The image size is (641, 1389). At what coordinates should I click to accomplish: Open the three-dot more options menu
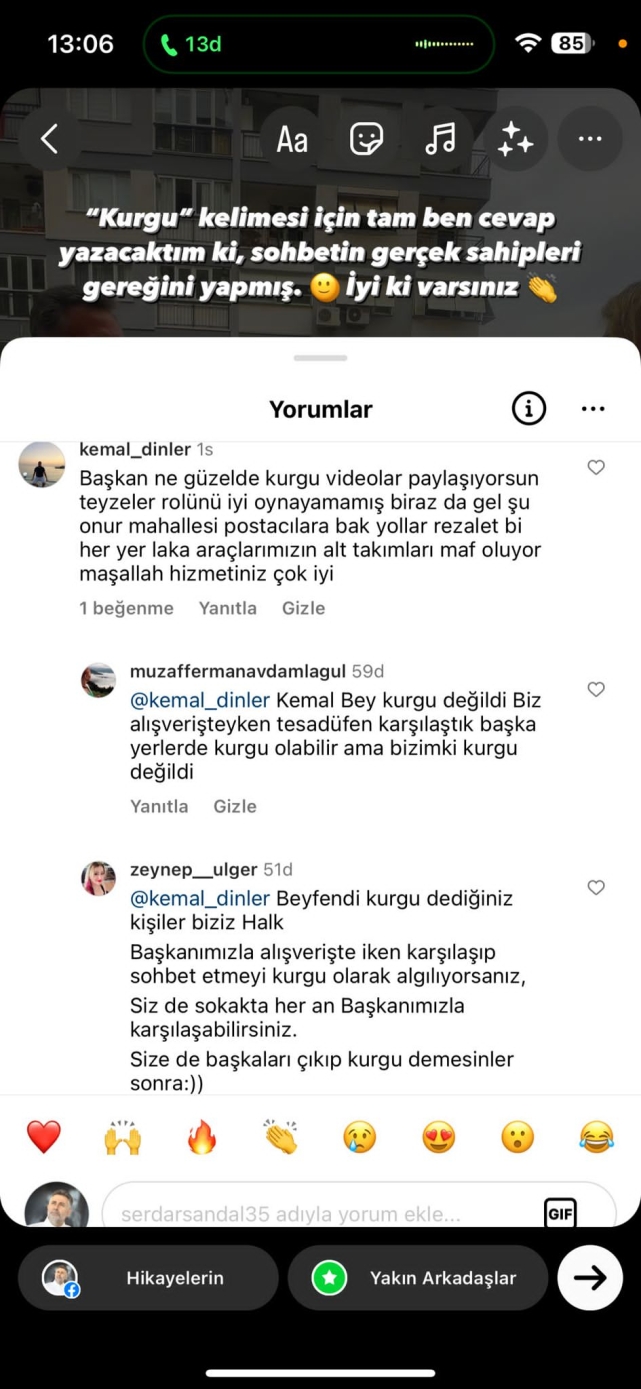pos(590,139)
